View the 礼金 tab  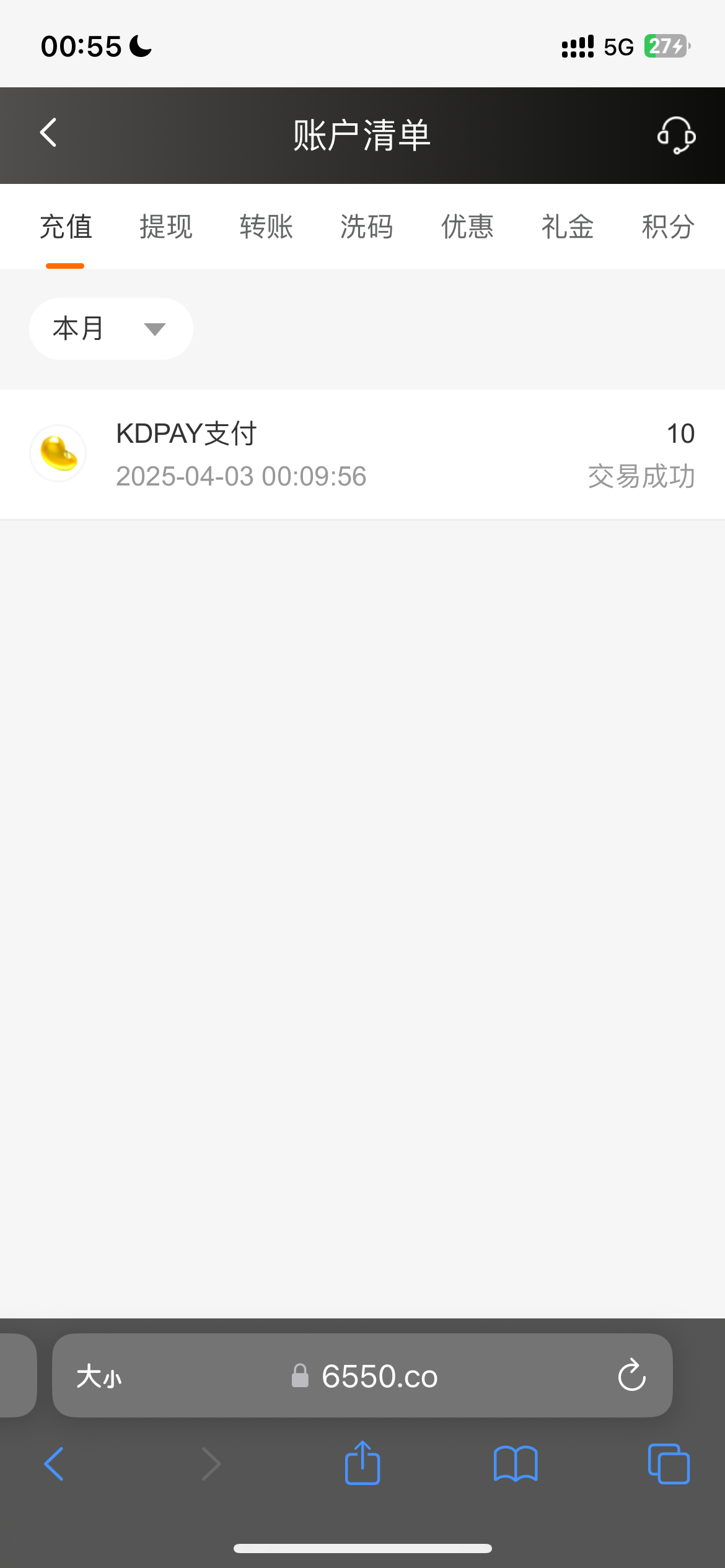click(x=567, y=227)
